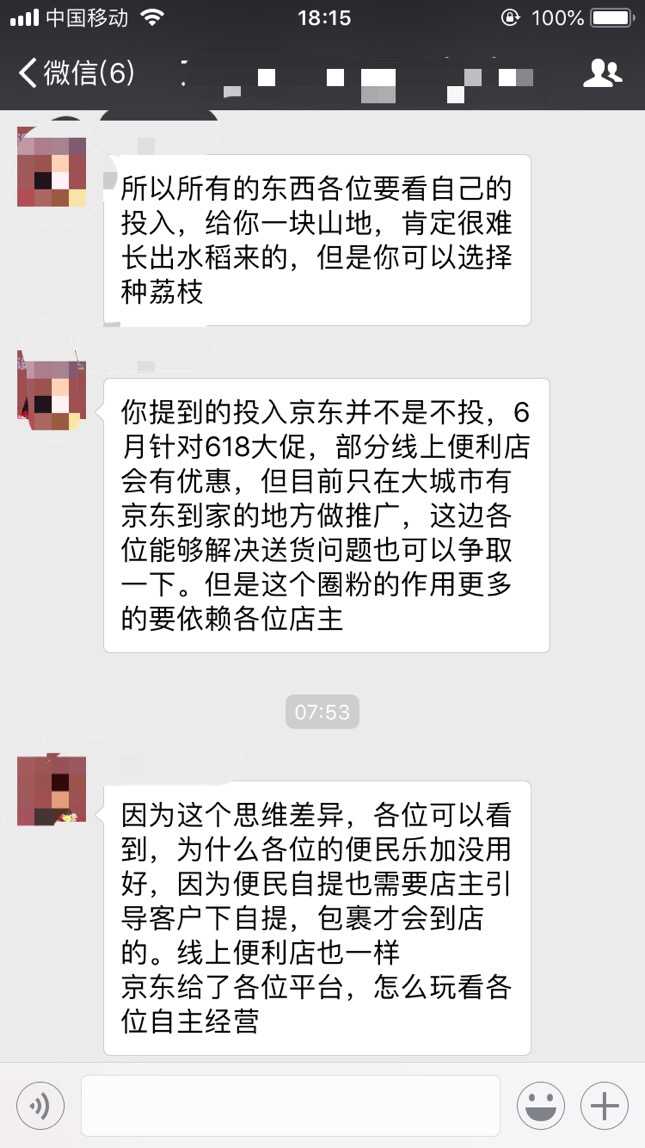The height and width of the screenshot is (1148, 645).
Task: Open the plus attachments menu
Action: pyautogui.click(x=605, y=1105)
